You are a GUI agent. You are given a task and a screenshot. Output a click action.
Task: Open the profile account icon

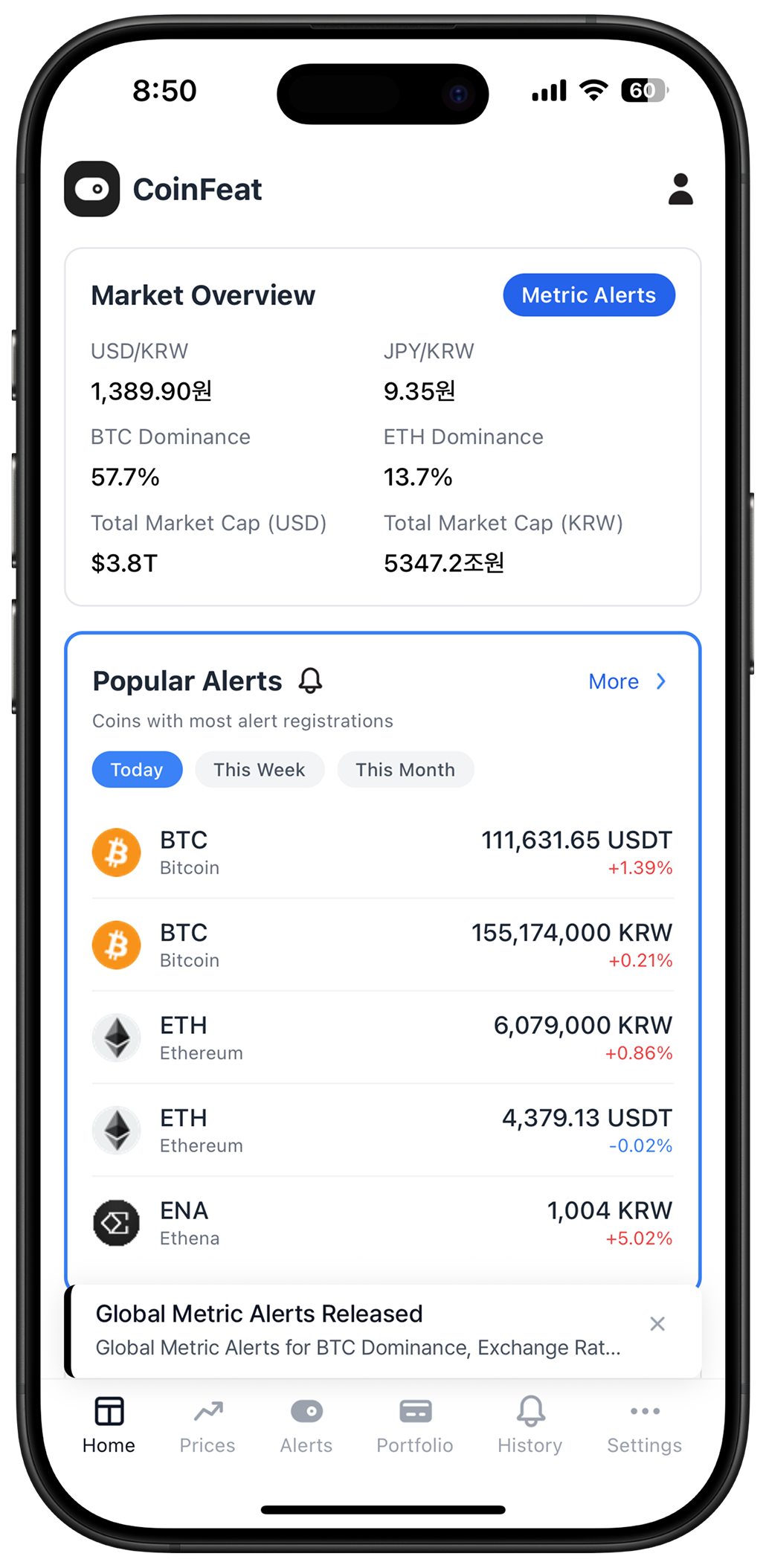[x=680, y=189]
